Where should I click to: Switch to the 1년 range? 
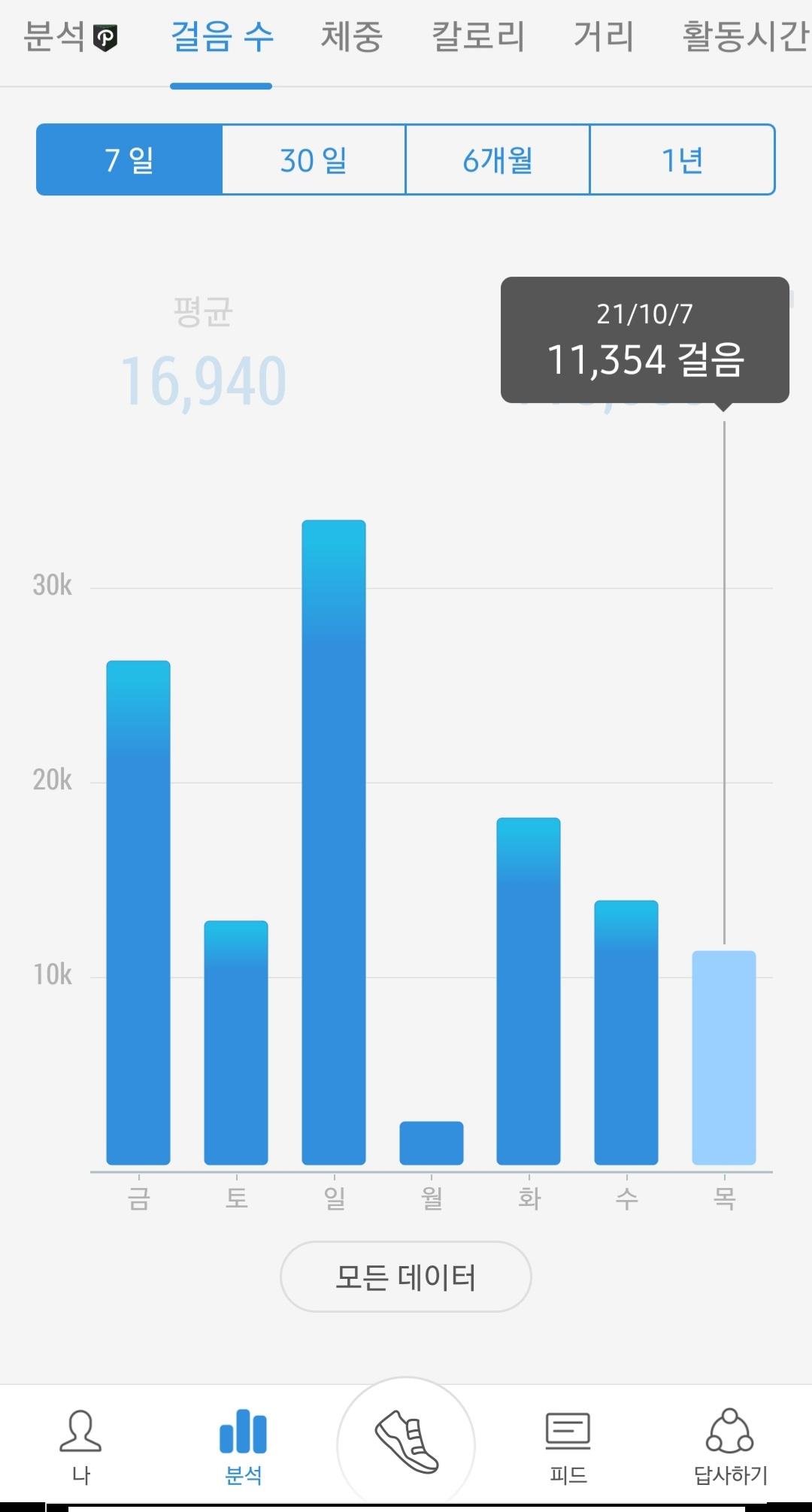682,160
